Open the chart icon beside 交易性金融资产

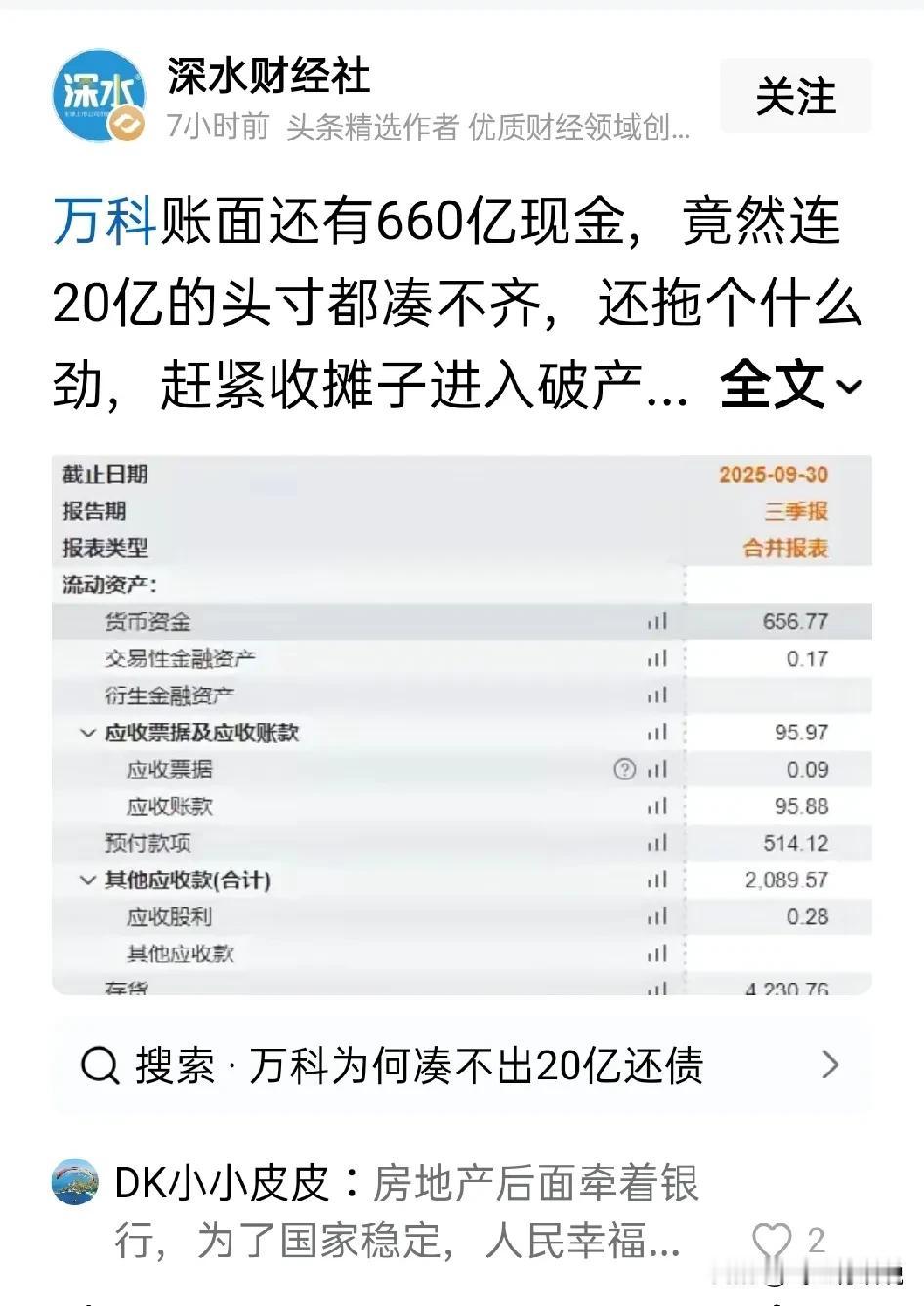click(656, 658)
